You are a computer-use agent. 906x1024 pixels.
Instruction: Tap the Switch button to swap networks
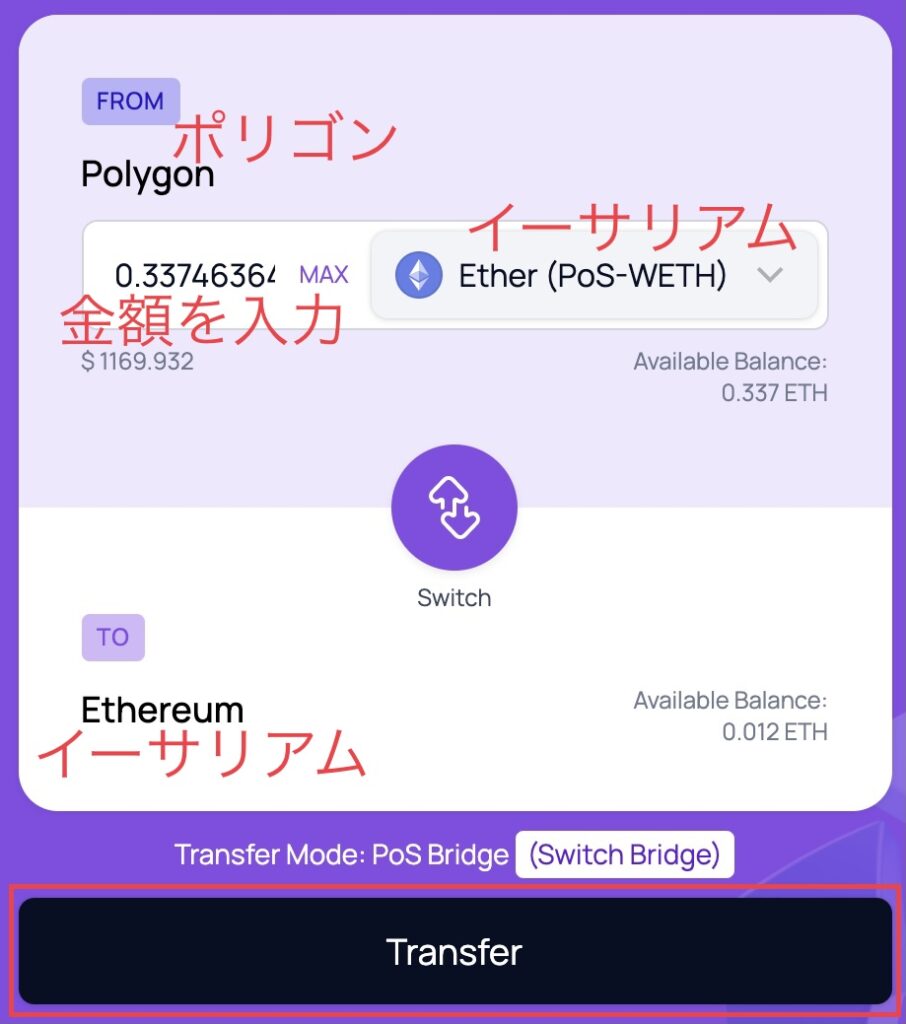coord(454,508)
